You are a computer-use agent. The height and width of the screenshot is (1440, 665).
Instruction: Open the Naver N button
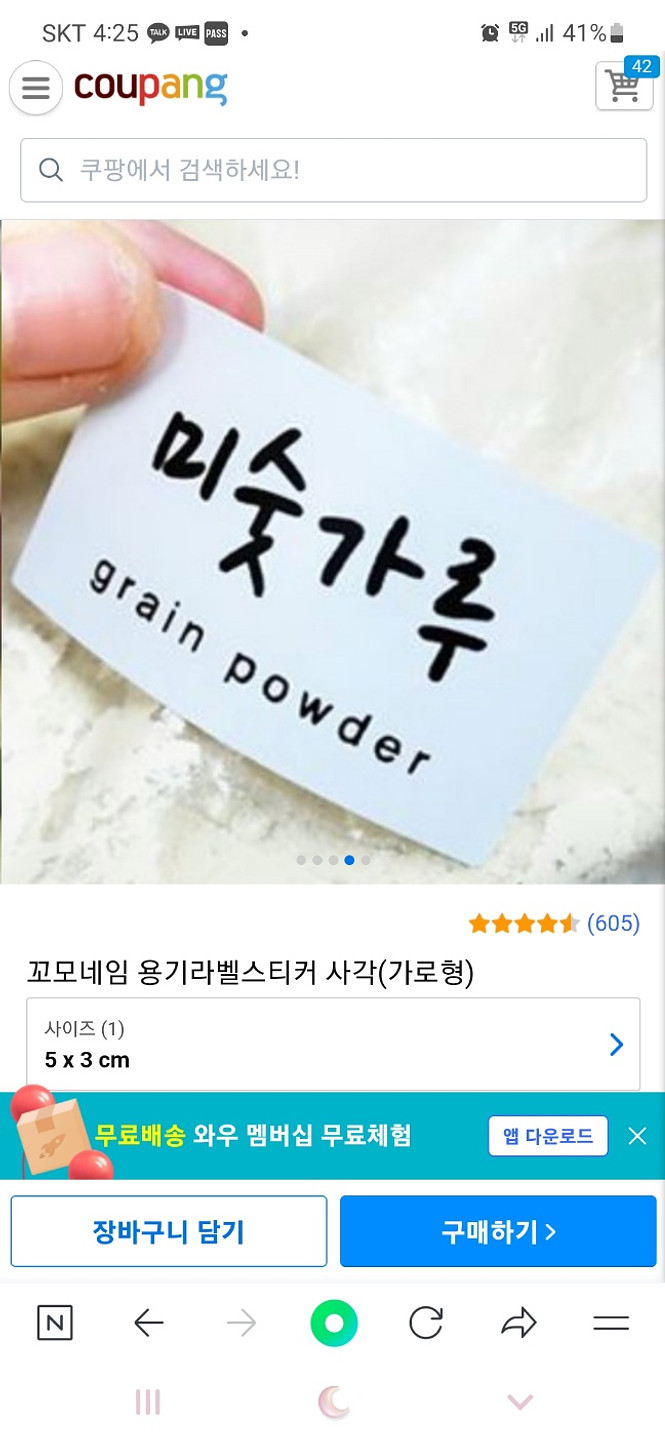click(x=55, y=1324)
